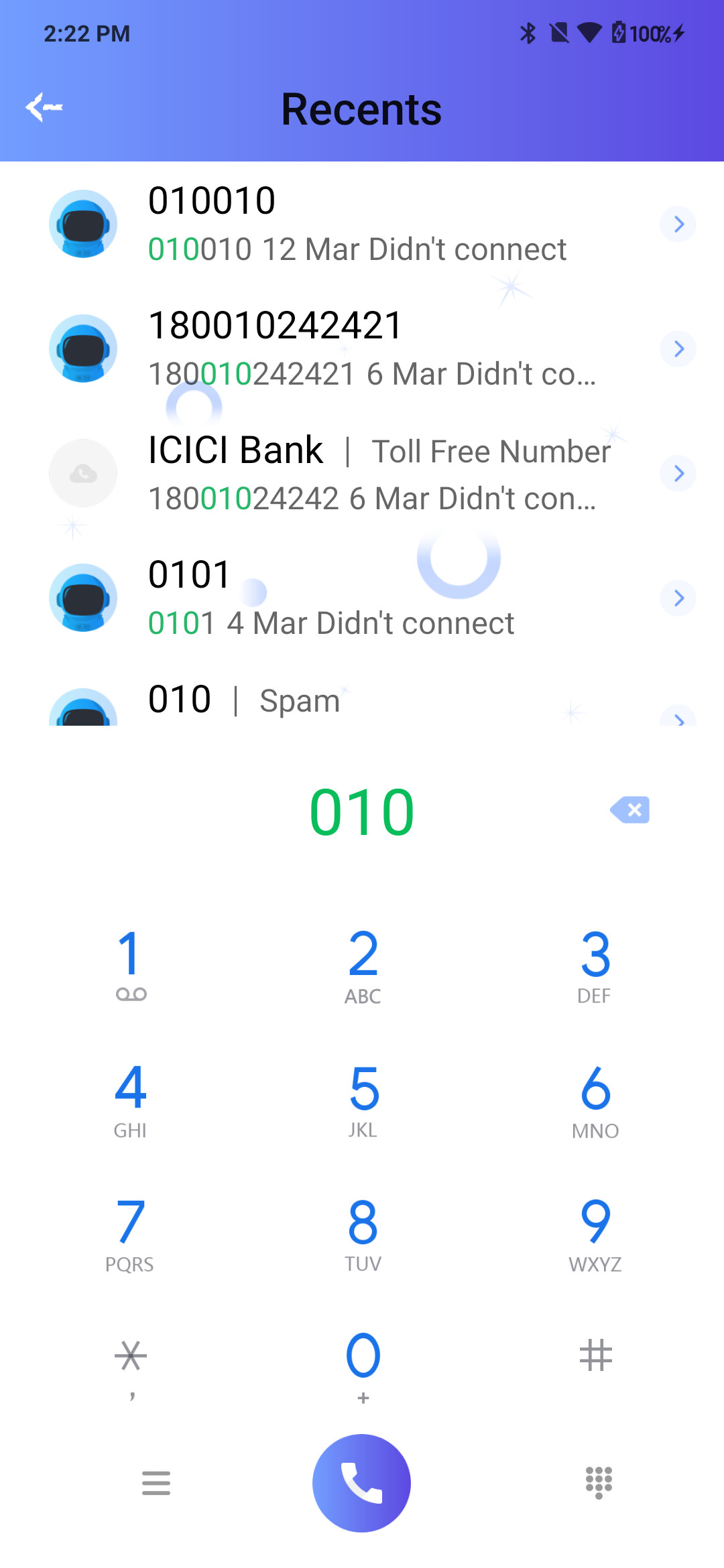Open details chevron for 010010 call
724x1568 pixels.
pyautogui.click(x=678, y=224)
